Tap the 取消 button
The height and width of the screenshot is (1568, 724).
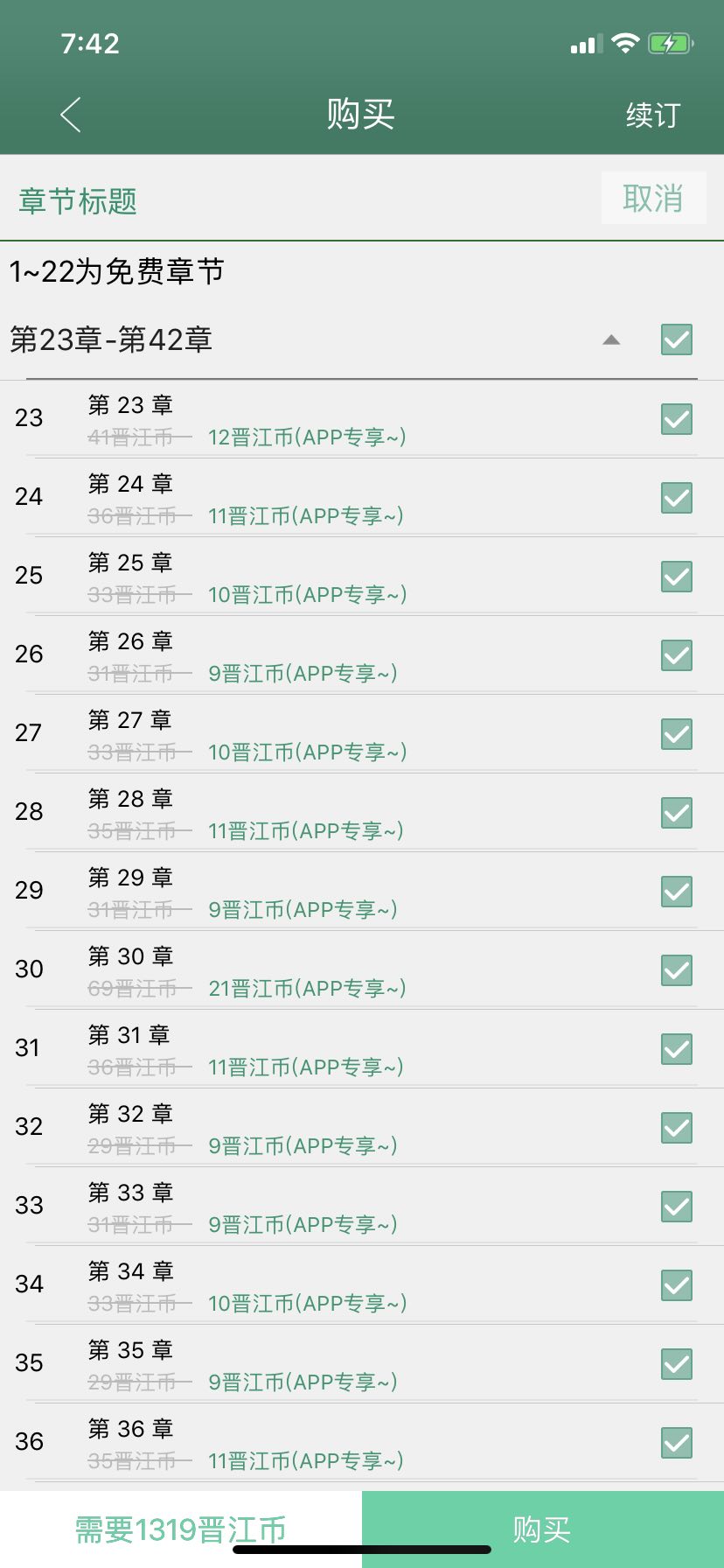click(653, 198)
